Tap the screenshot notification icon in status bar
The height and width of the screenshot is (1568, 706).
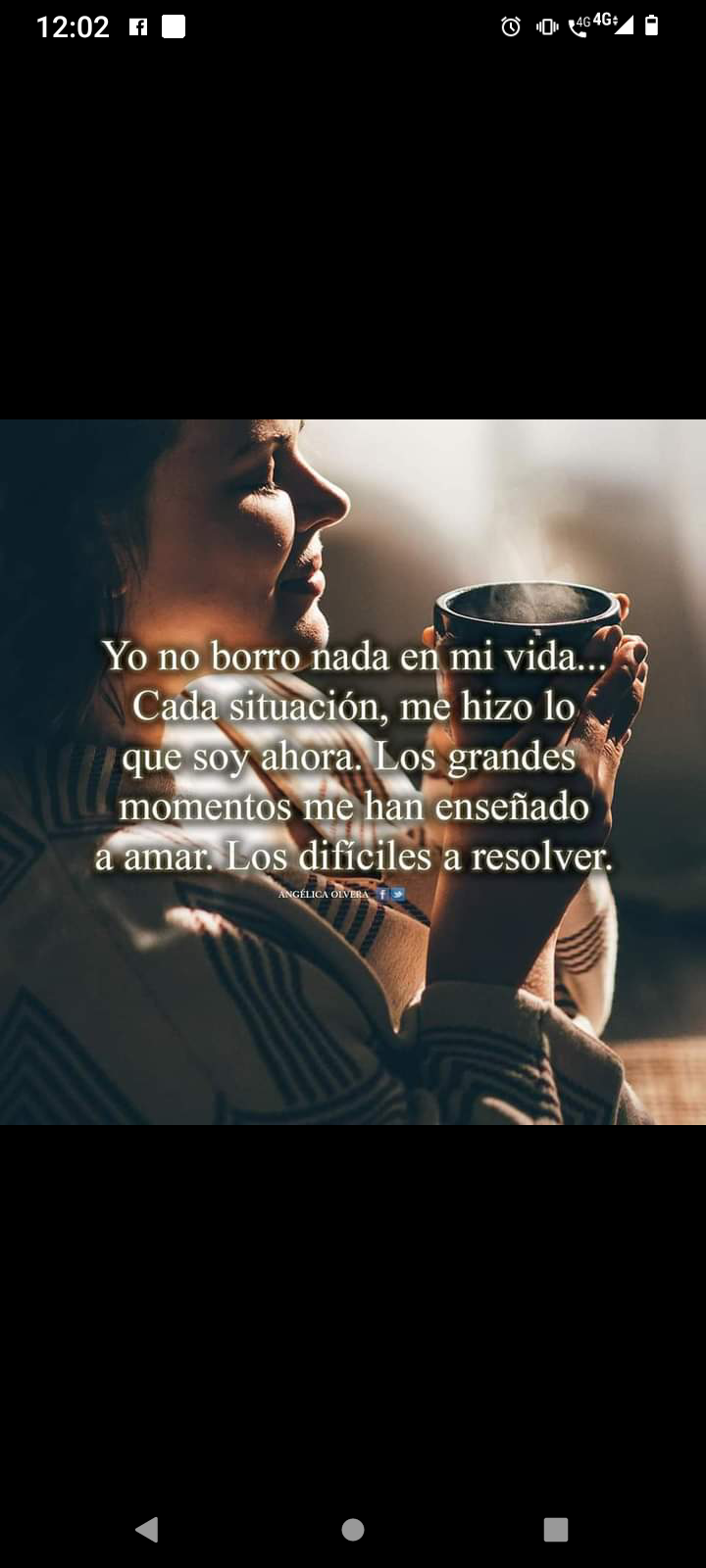(x=173, y=26)
